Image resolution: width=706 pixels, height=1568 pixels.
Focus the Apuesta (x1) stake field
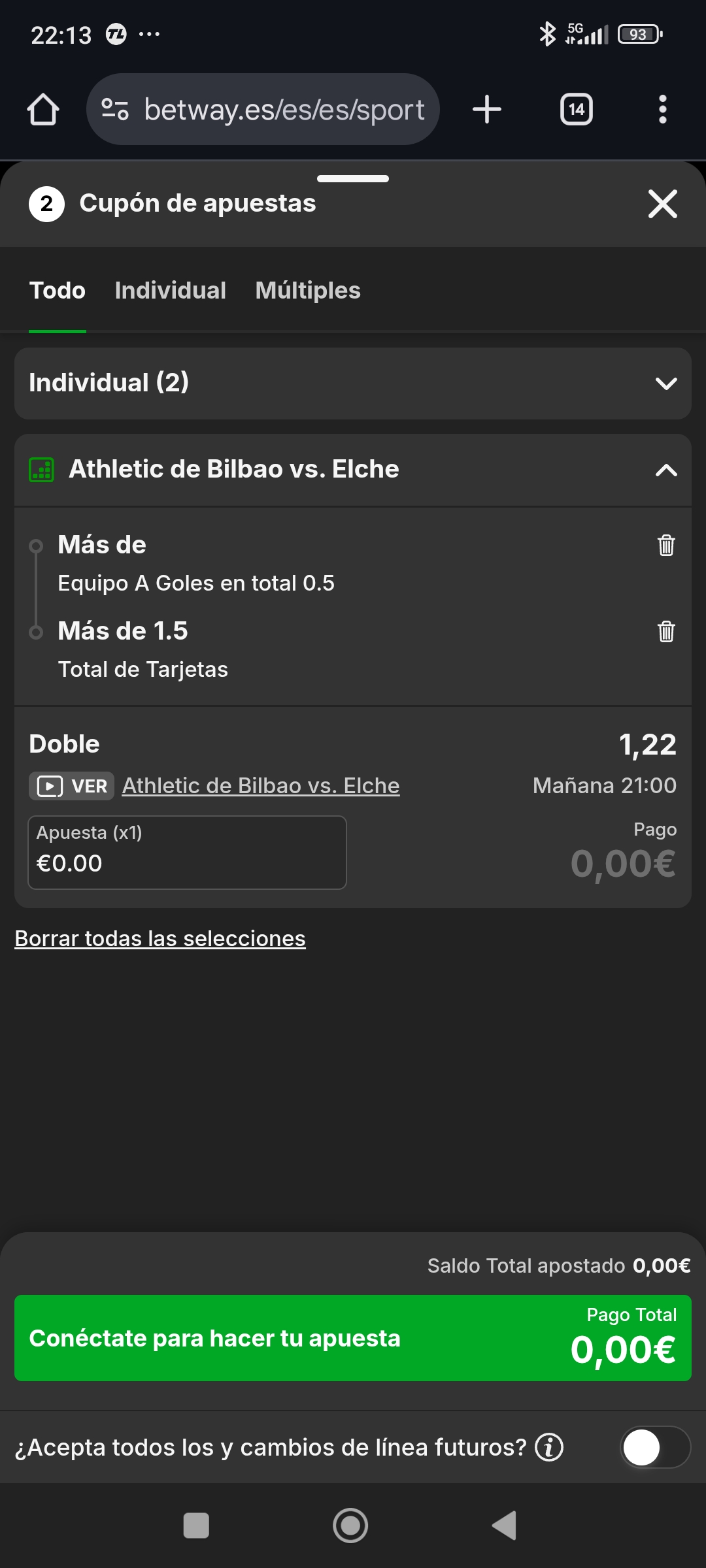point(187,853)
